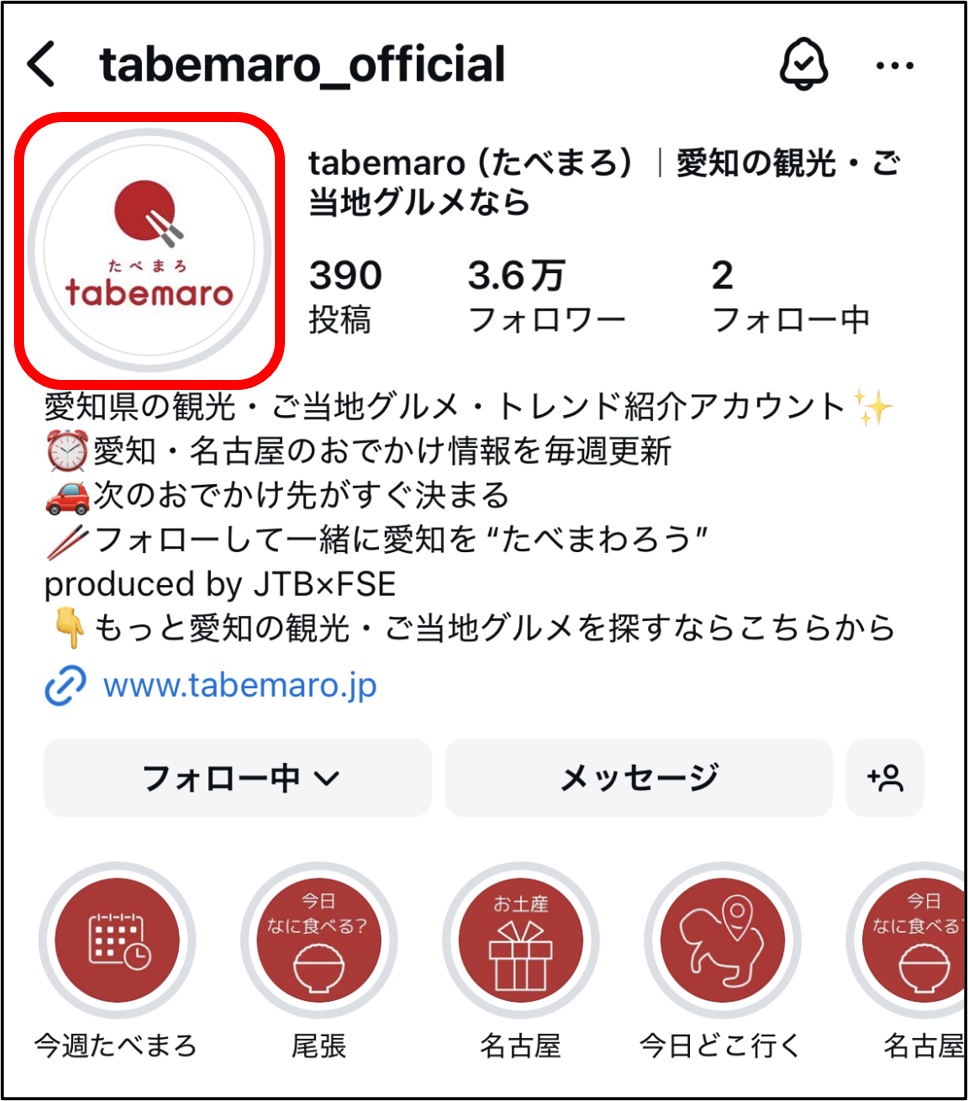The width and height of the screenshot is (968, 1101).
Task: Open the 尾張 story highlight
Action: pyautogui.click(x=319, y=941)
